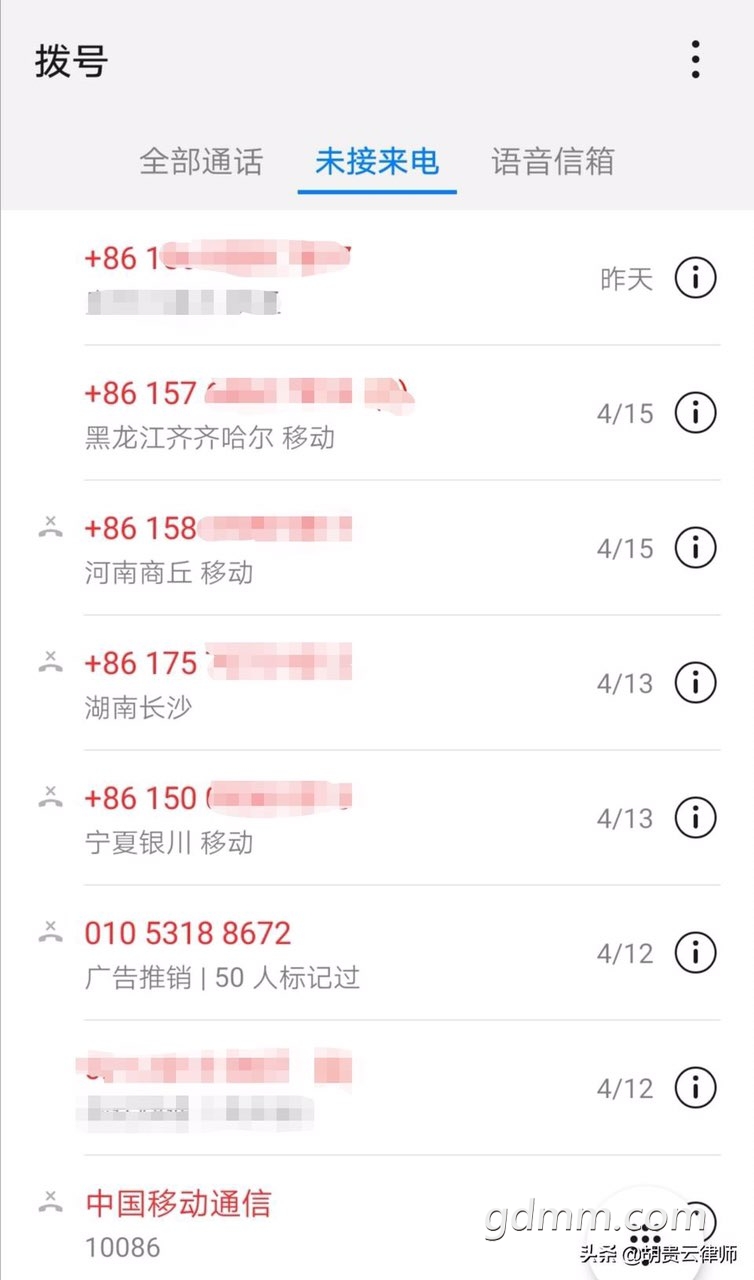754x1280 pixels.
Task: Open the dial pad button
Action: [645, 1240]
